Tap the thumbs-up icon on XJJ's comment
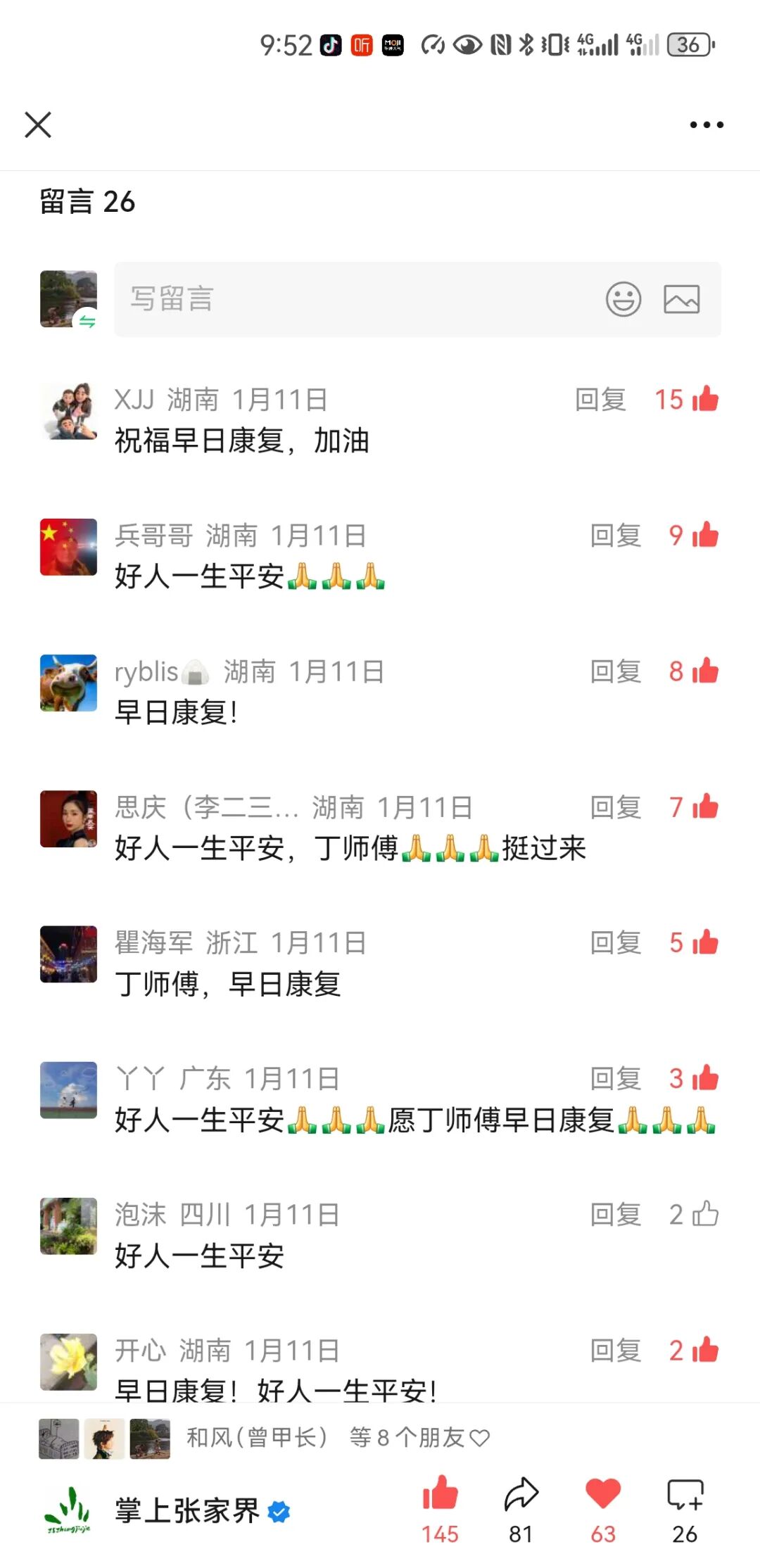760x1568 pixels. pos(706,399)
